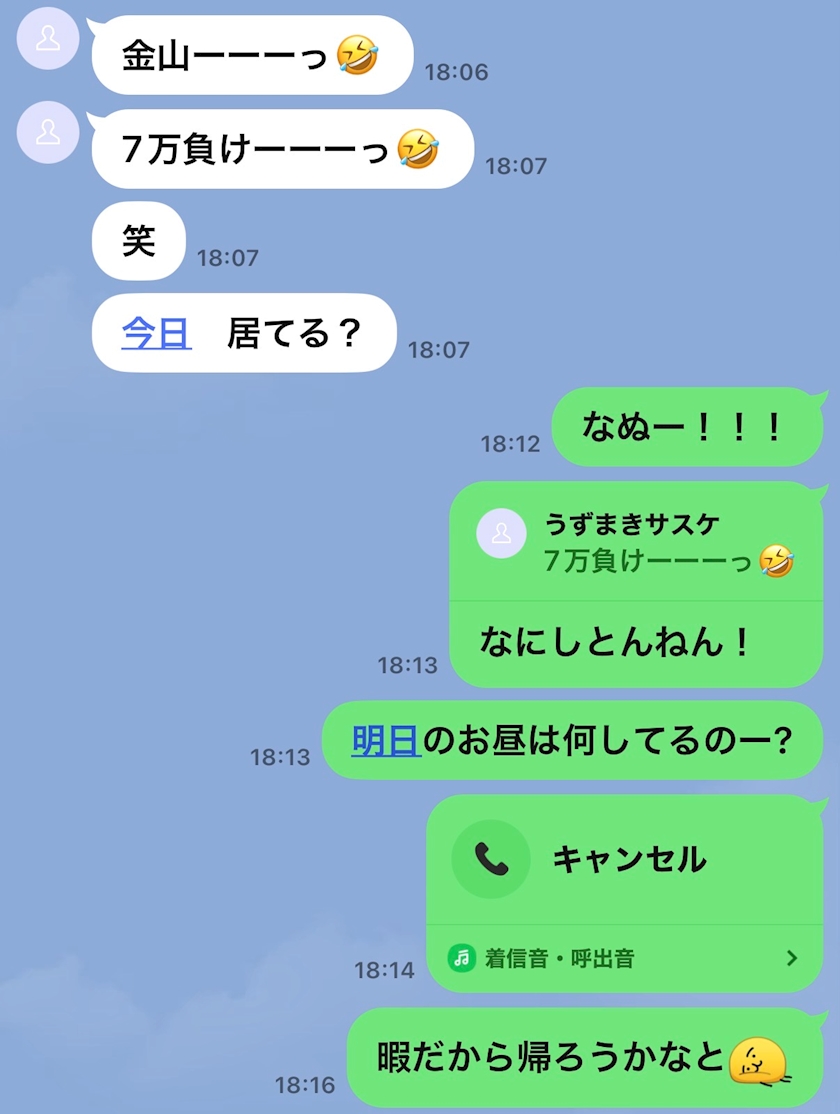The height and width of the screenshot is (1114, 840).
Task: Open sender's avatar beside 金山ーーーっ message
Action: (x=48, y=38)
